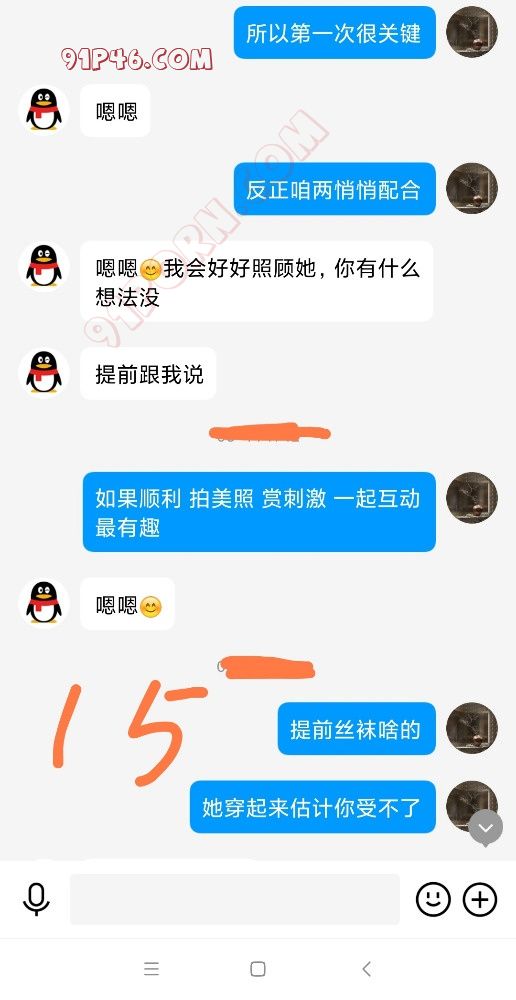Go to the system home button
This screenshot has width=516, height=1000.
pos(258,969)
